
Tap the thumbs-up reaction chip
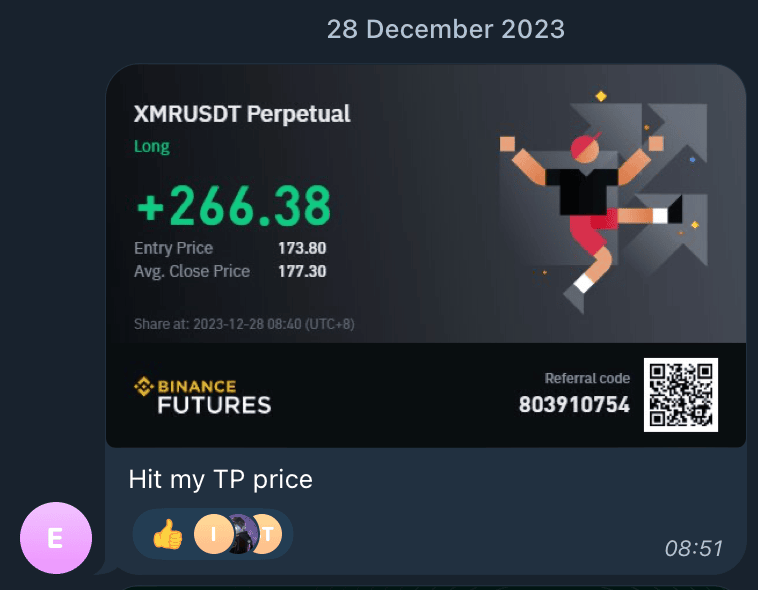168,535
